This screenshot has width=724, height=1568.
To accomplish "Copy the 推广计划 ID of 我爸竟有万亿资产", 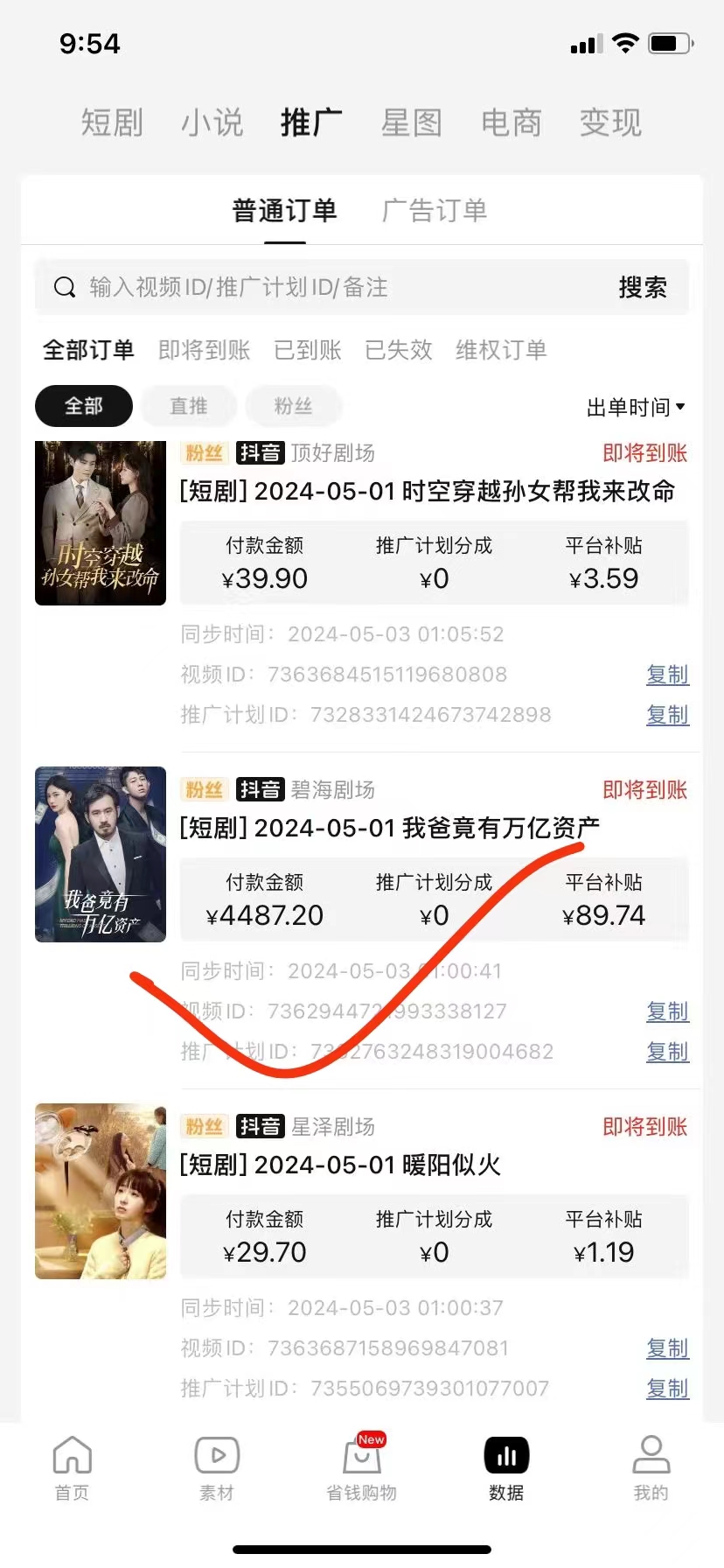I will tap(667, 1052).
